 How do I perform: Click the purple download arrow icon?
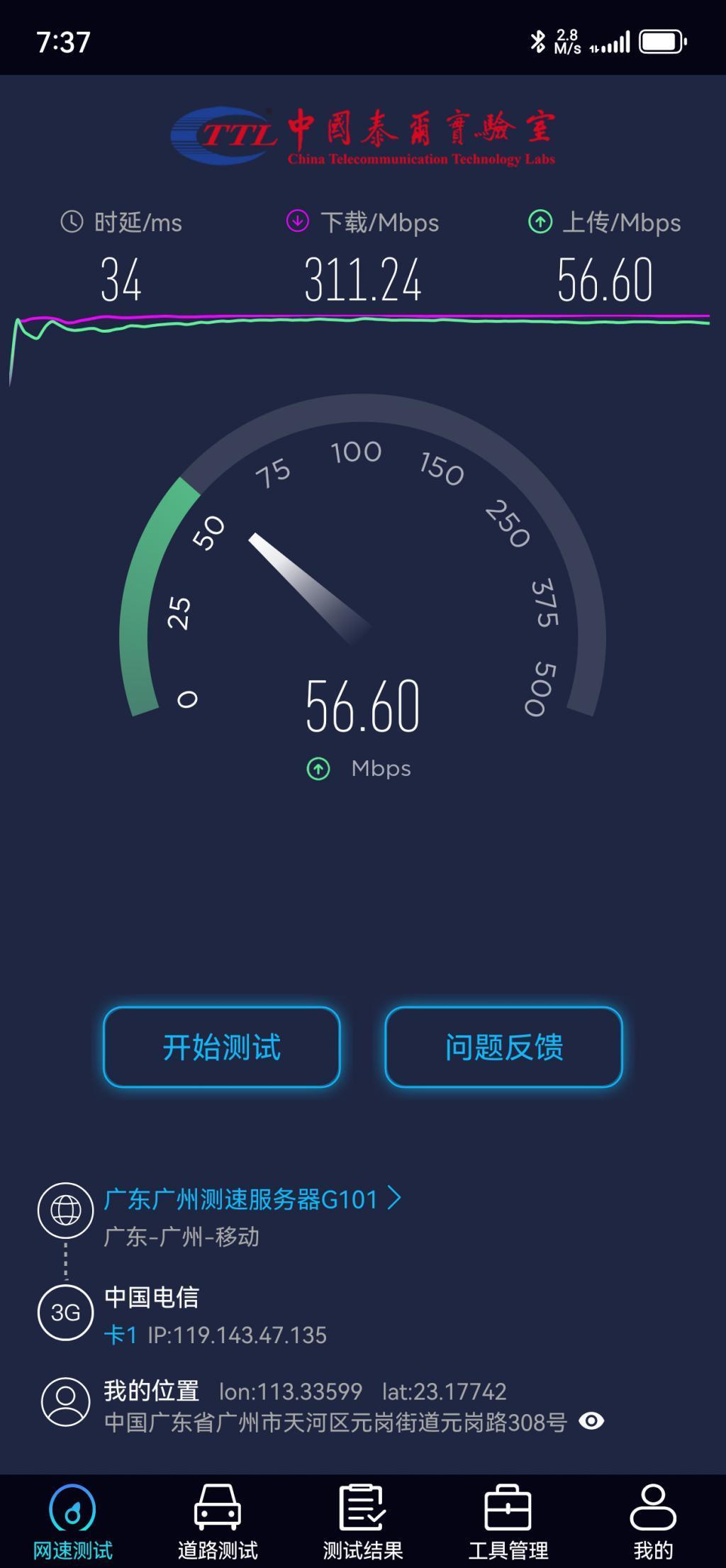[x=298, y=220]
